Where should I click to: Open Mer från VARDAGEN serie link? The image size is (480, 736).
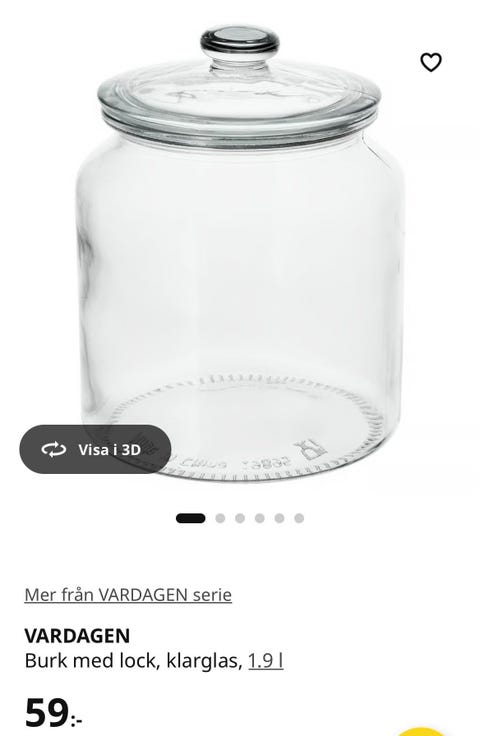click(x=128, y=595)
